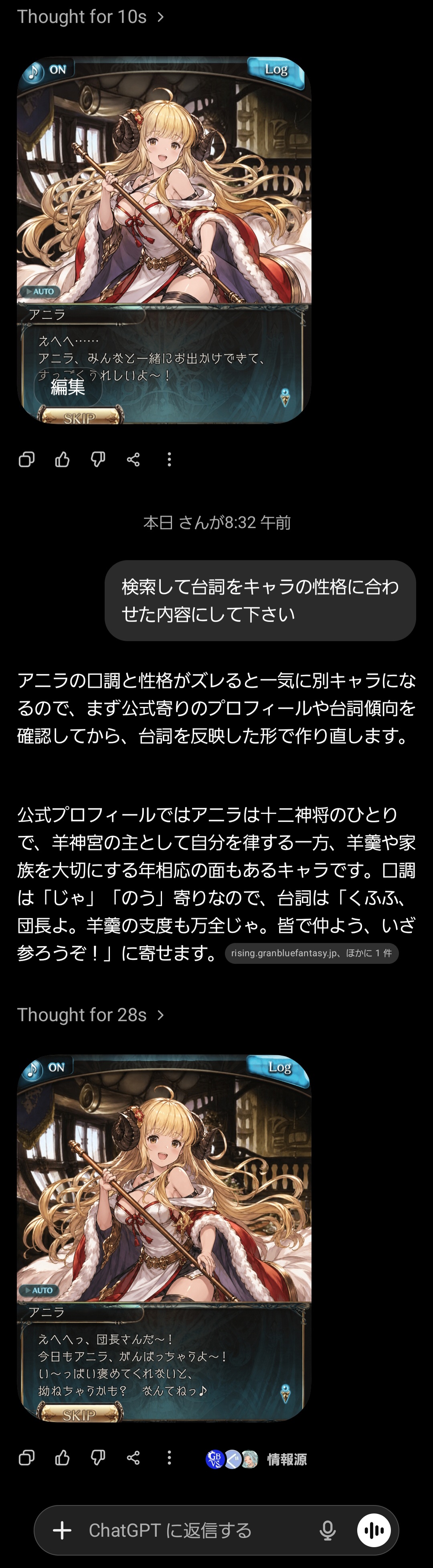Expand the "Thought for 10s" reasoning

(x=90, y=16)
